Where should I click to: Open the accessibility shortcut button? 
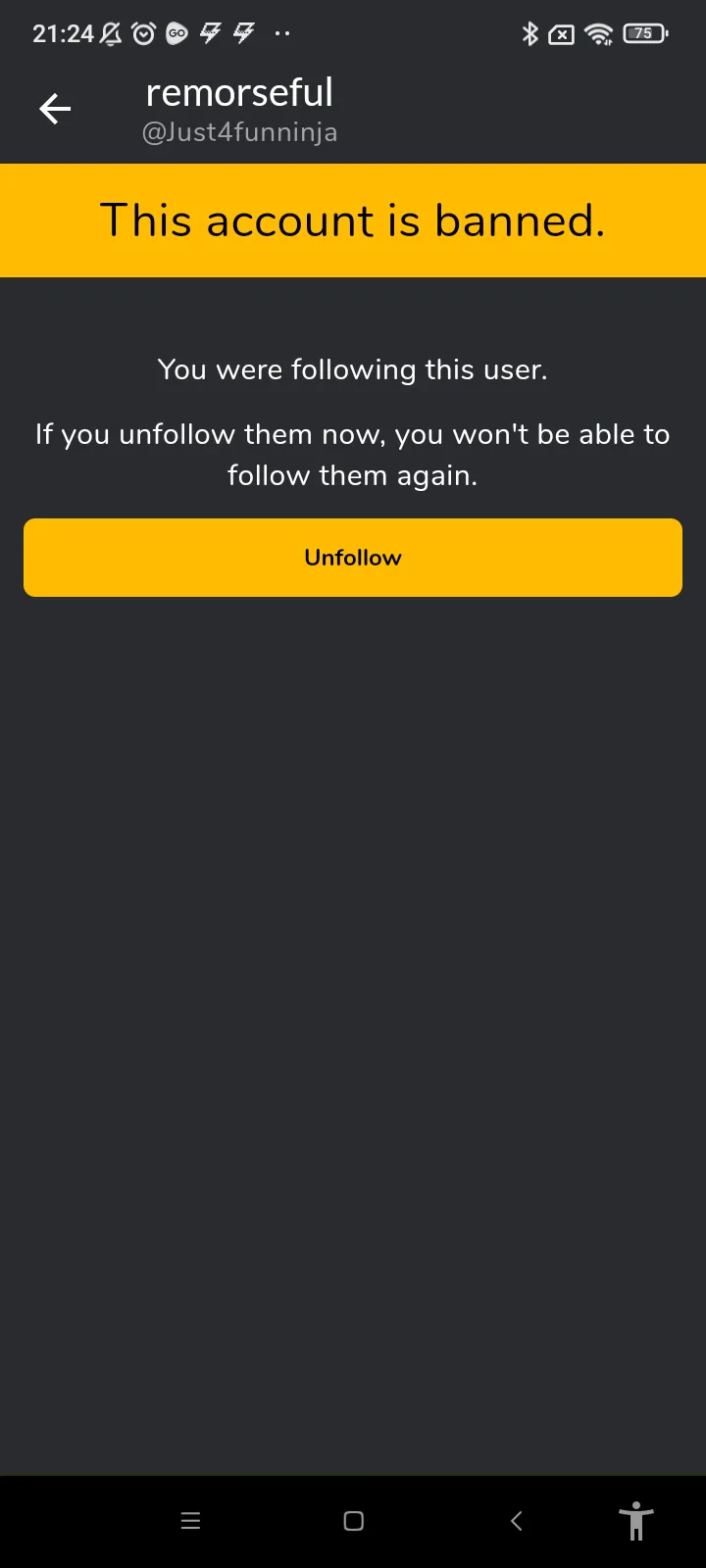[635, 1521]
